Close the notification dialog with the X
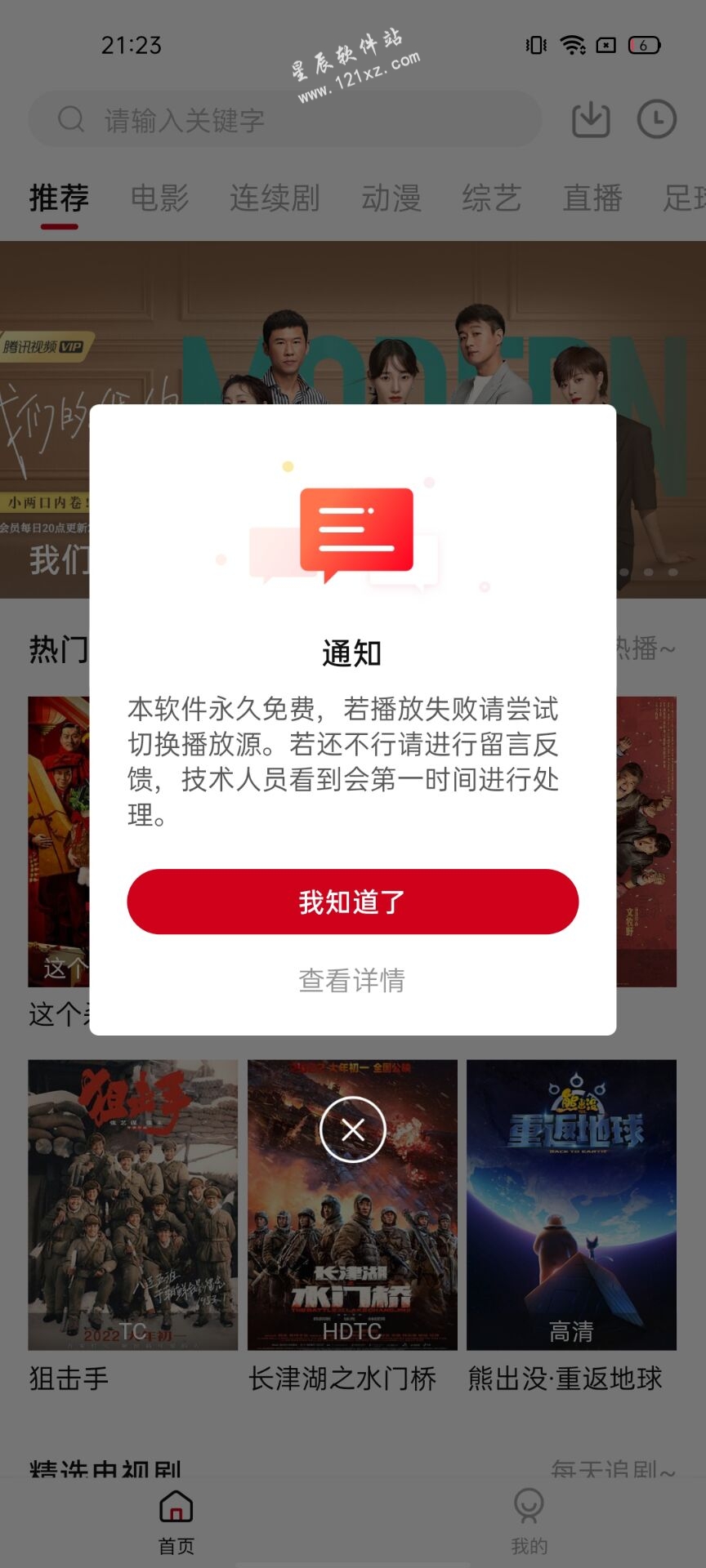 (x=352, y=1130)
